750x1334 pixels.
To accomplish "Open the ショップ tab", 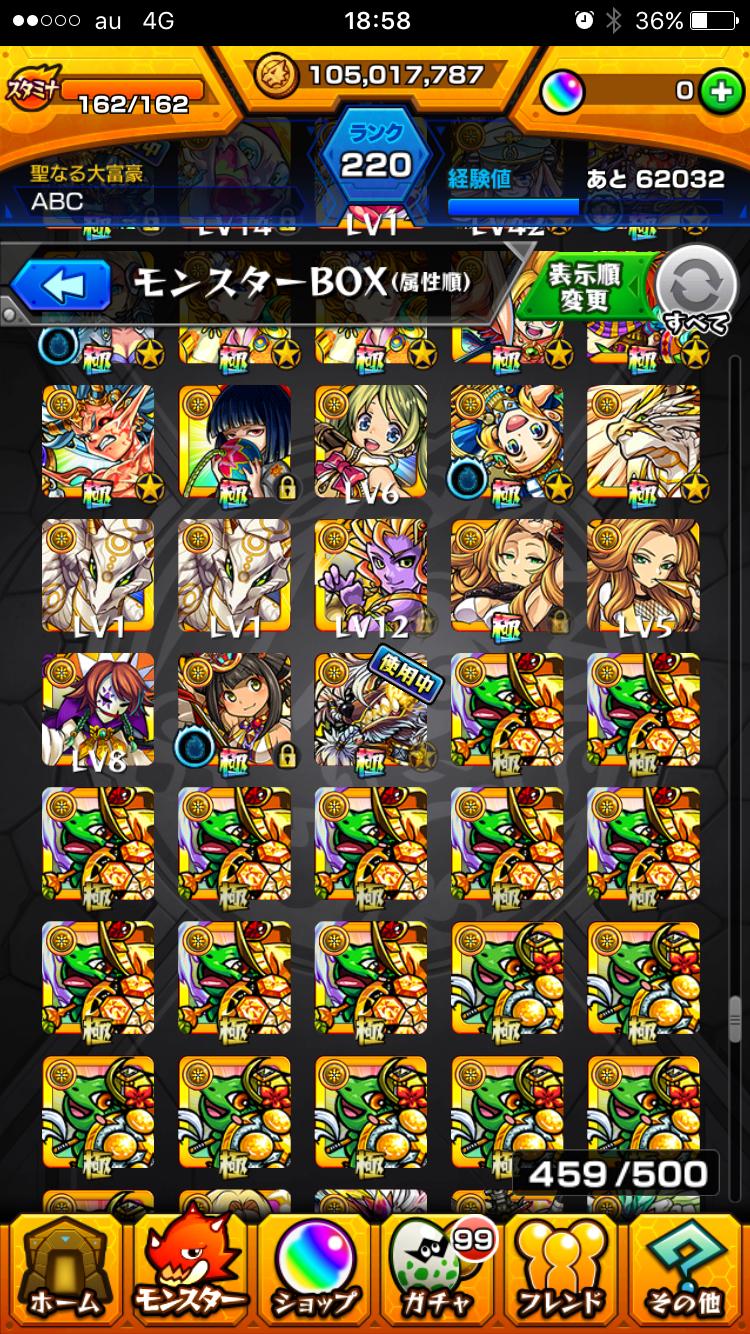I will 315,1269.
